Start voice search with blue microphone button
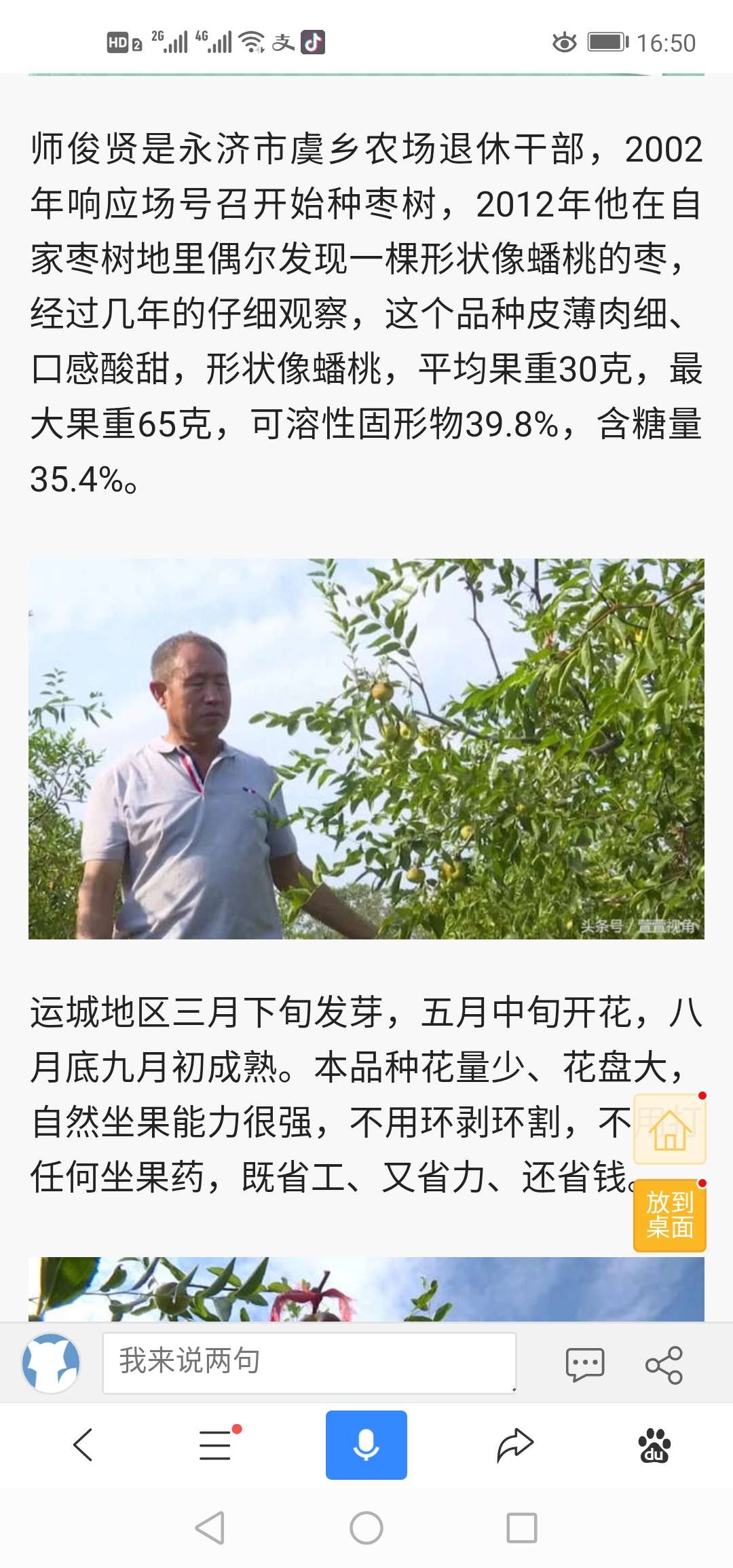The width and height of the screenshot is (733, 1568). (366, 1444)
